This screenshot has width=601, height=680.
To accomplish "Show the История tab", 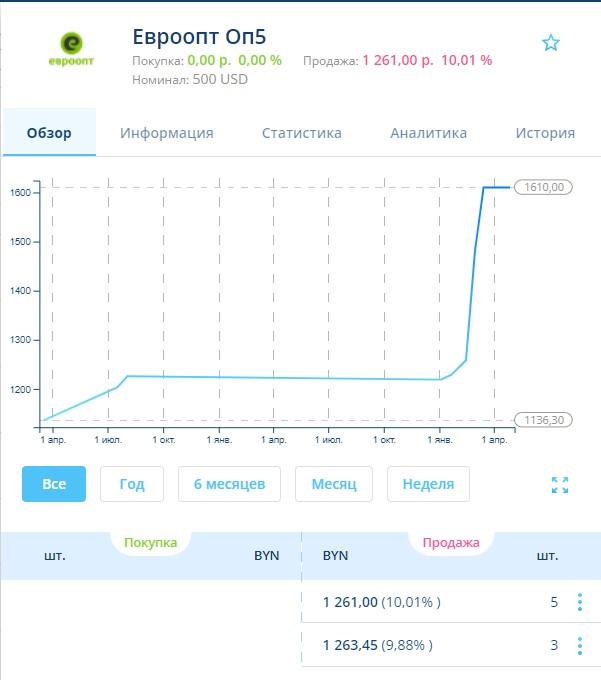I will click(x=545, y=133).
